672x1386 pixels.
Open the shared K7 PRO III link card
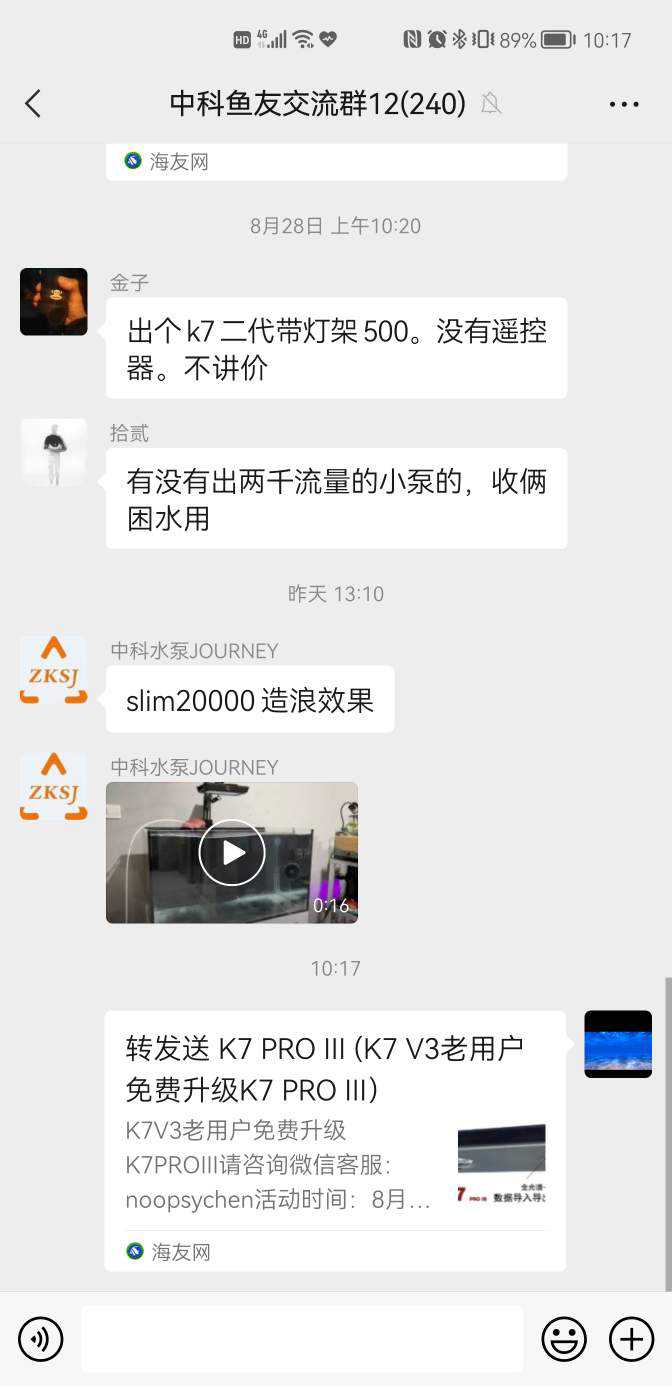335,1140
